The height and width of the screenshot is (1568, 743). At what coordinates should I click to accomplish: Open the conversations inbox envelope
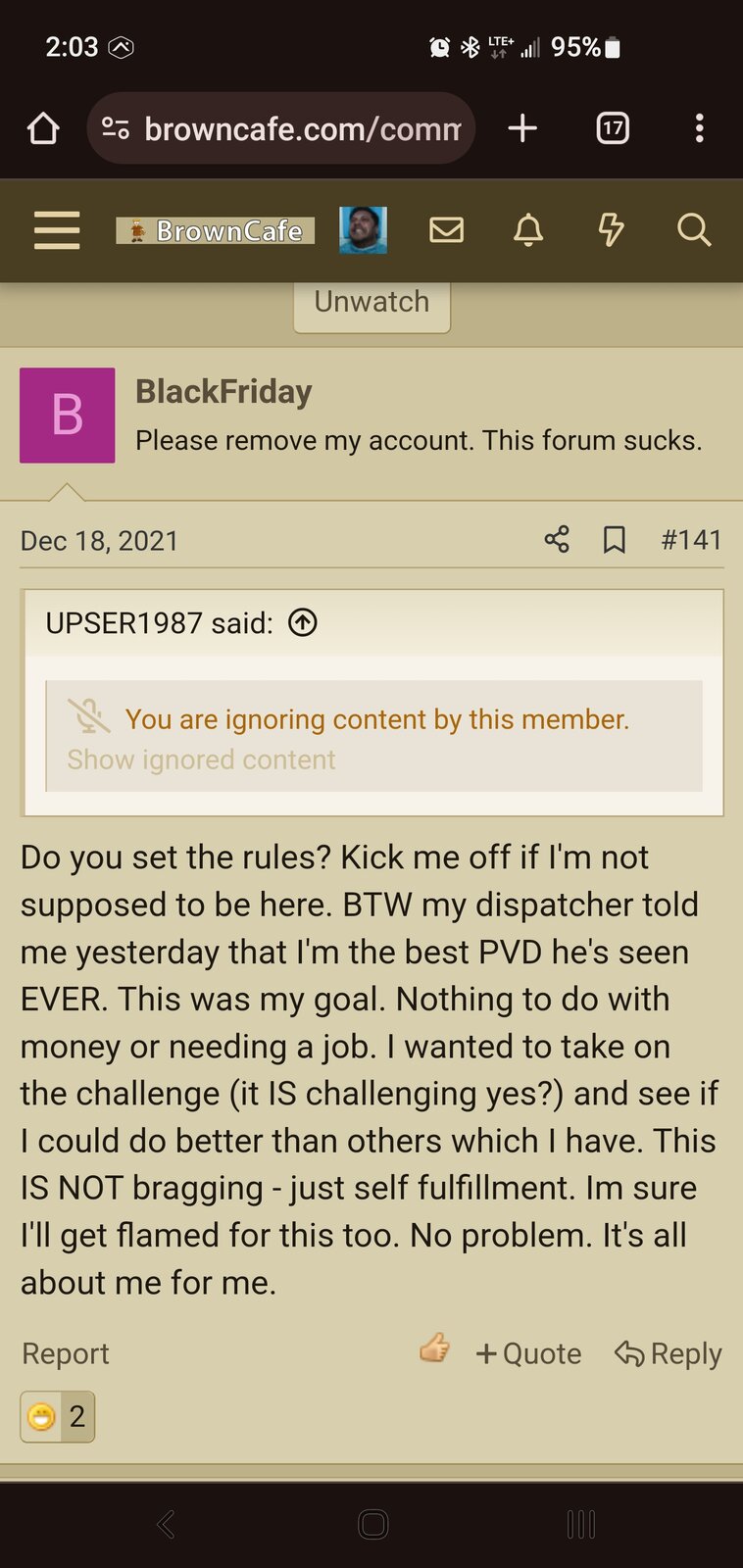point(446,230)
